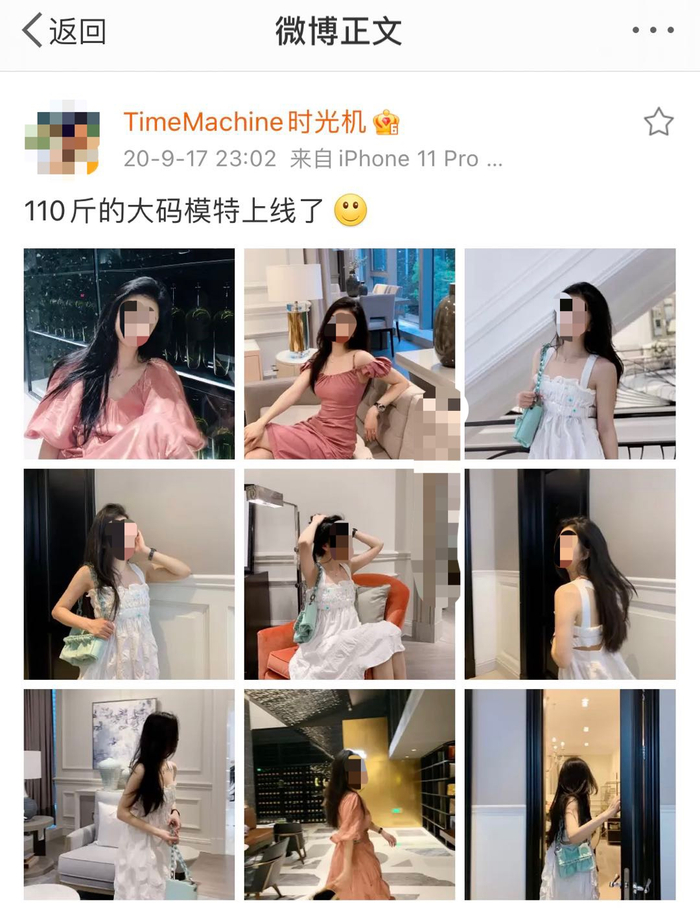
Task: Open the last photo at the black doorway
Action: [570, 794]
